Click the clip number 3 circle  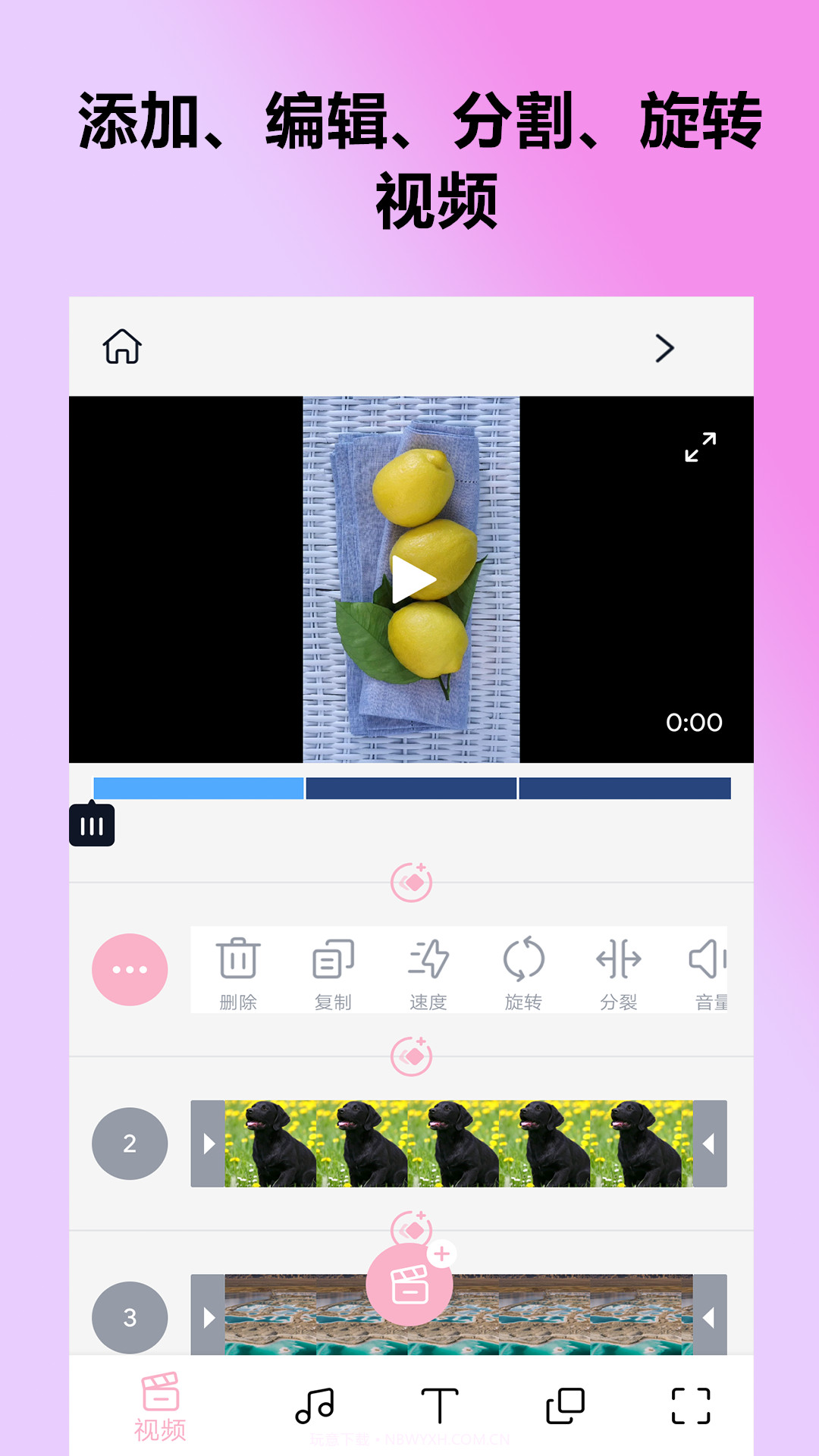tap(129, 1317)
